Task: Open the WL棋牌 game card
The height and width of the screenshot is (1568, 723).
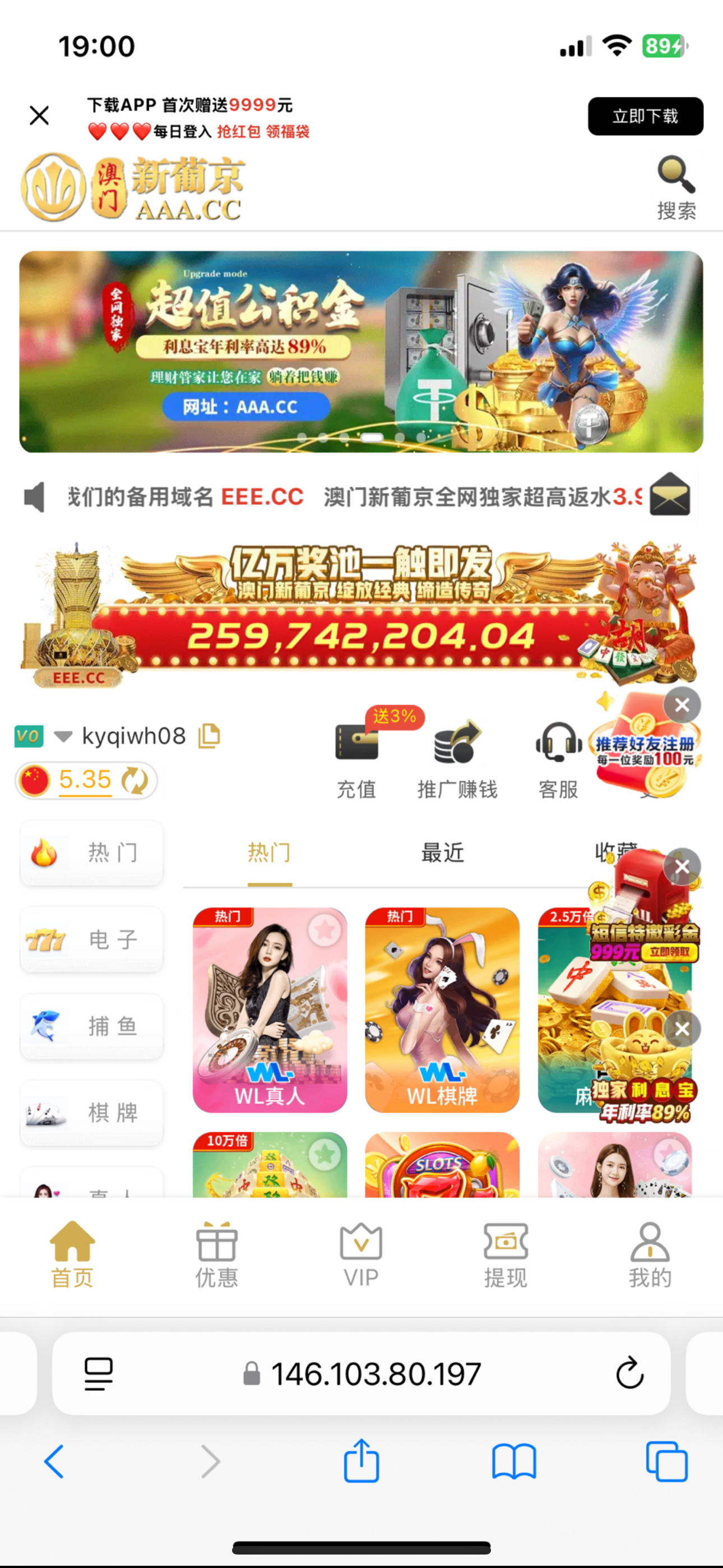Action: (x=442, y=1009)
